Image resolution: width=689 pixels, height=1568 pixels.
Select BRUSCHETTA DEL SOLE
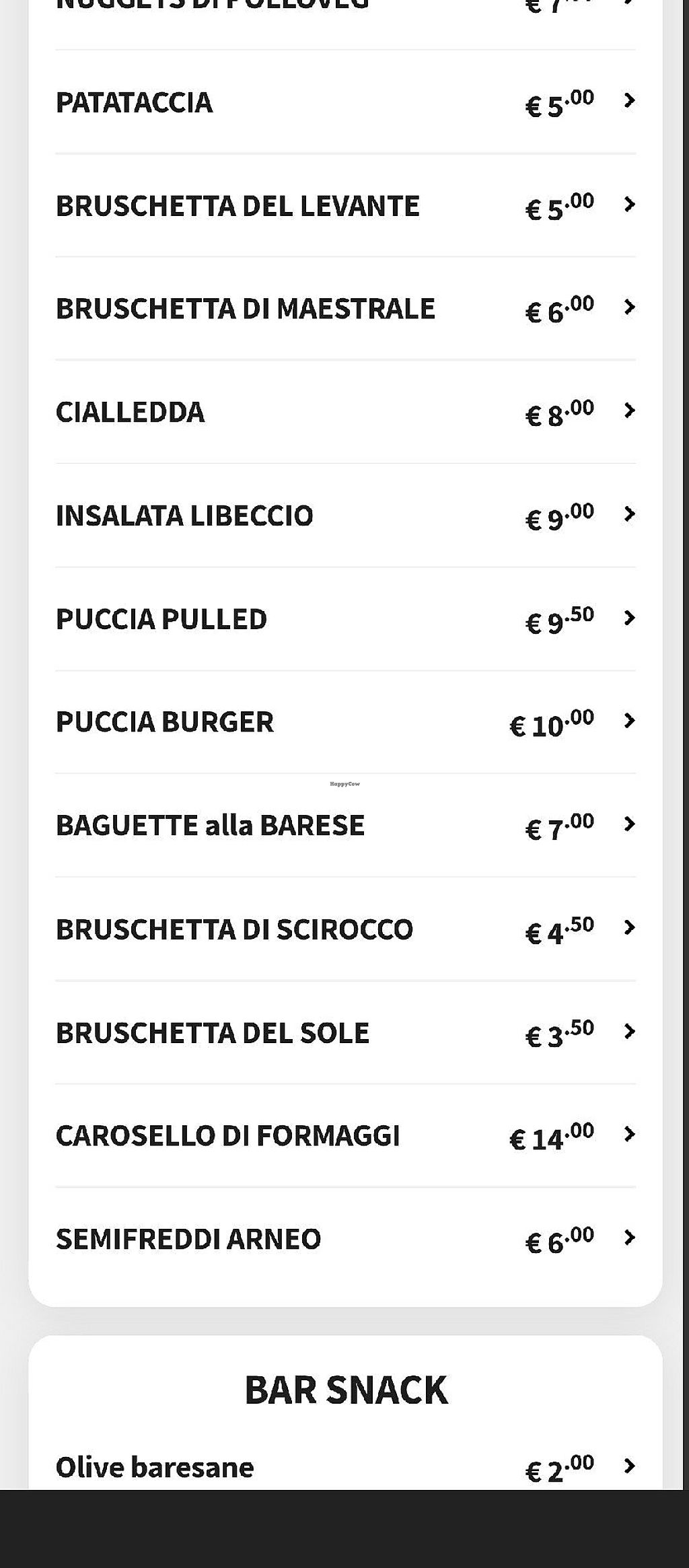(345, 1032)
